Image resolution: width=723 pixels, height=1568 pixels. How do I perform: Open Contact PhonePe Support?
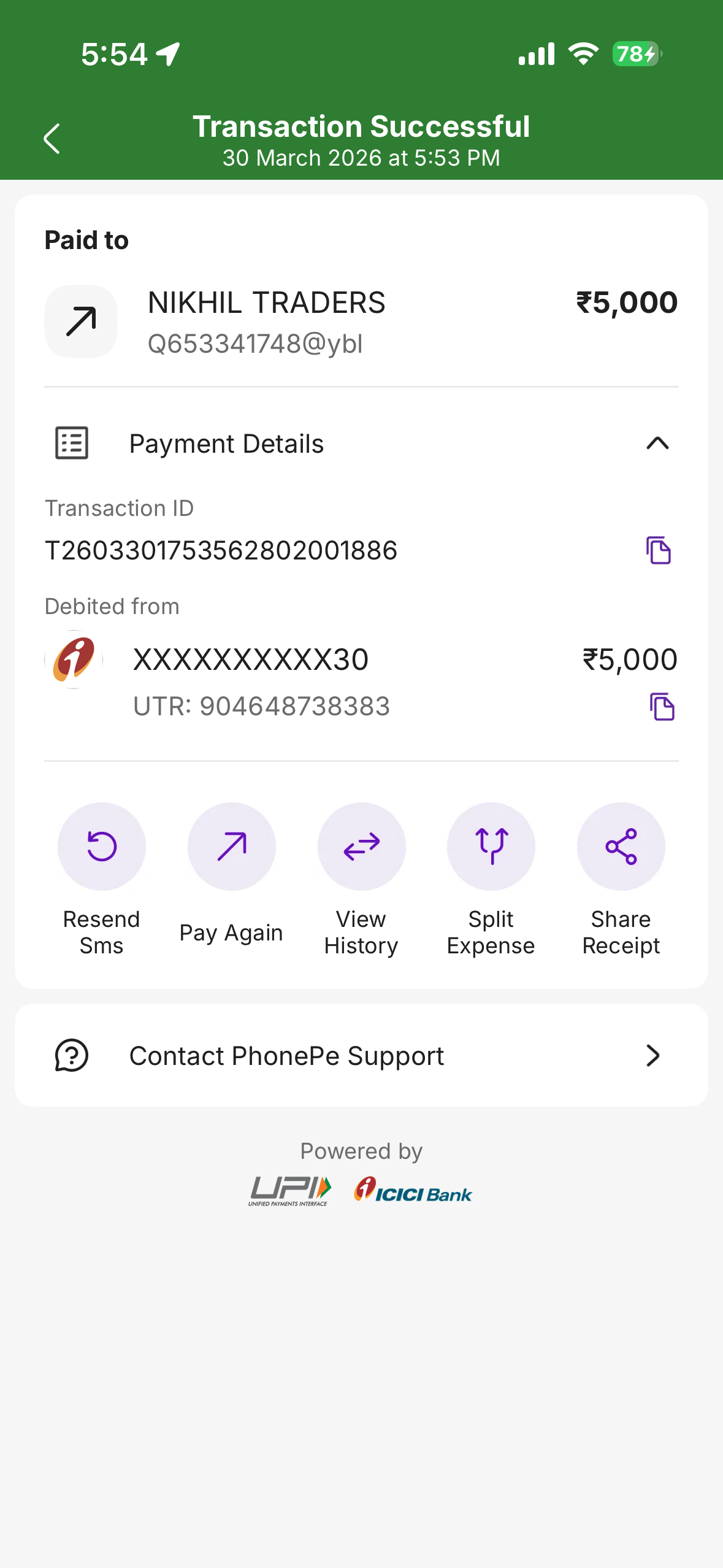[x=361, y=1055]
